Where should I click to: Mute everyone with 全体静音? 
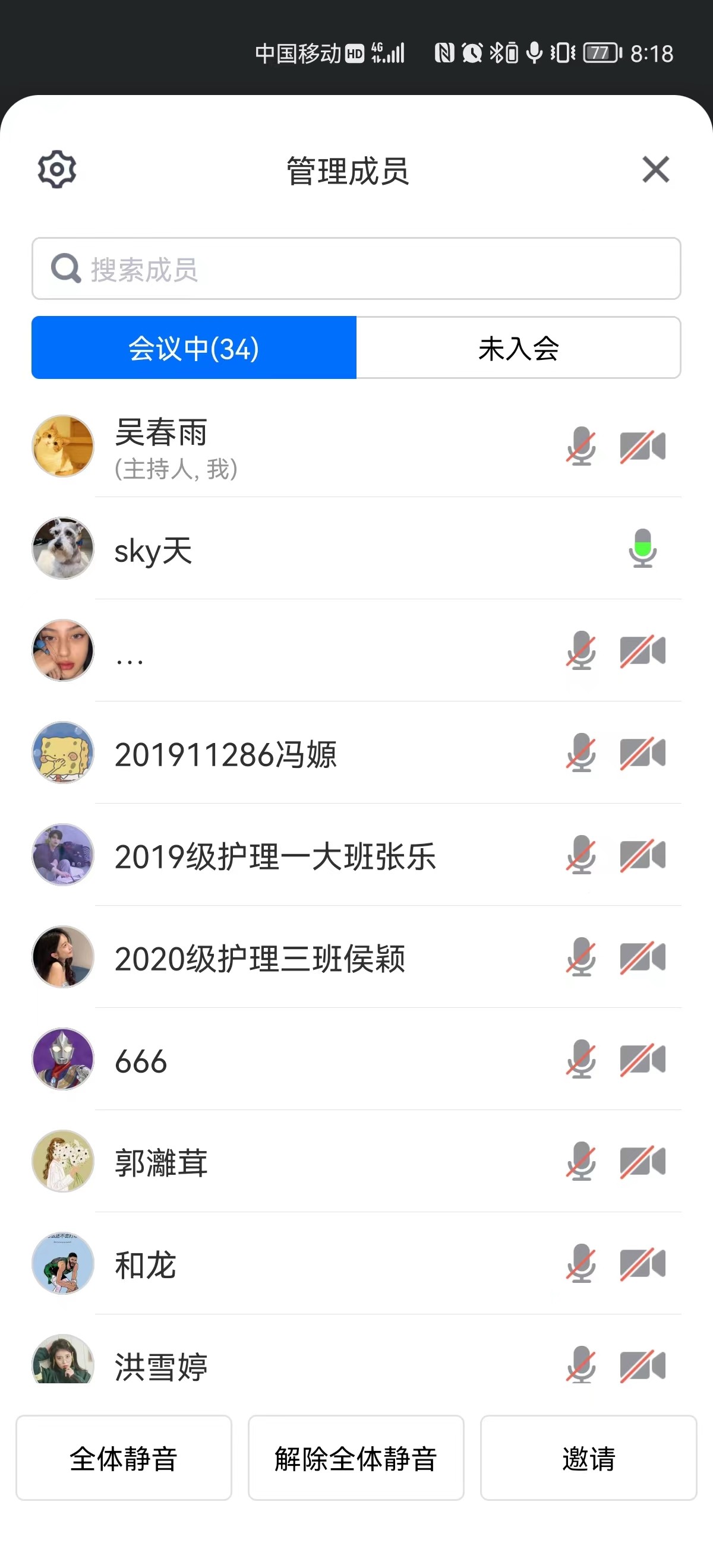click(x=124, y=1459)
